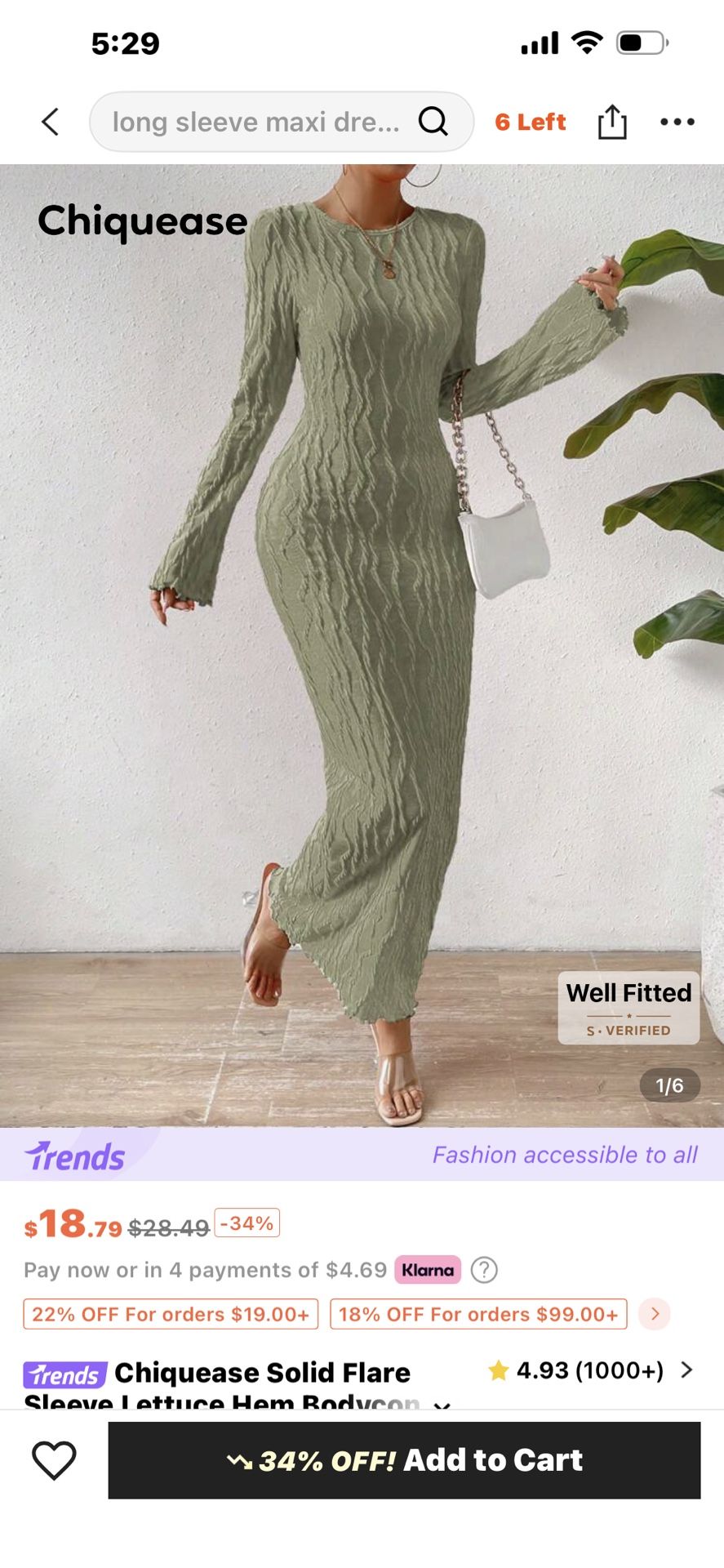This screenshot has width=724, height=1568.
Task: Tap the 6 Left stock label
Action: coord(530,122)
